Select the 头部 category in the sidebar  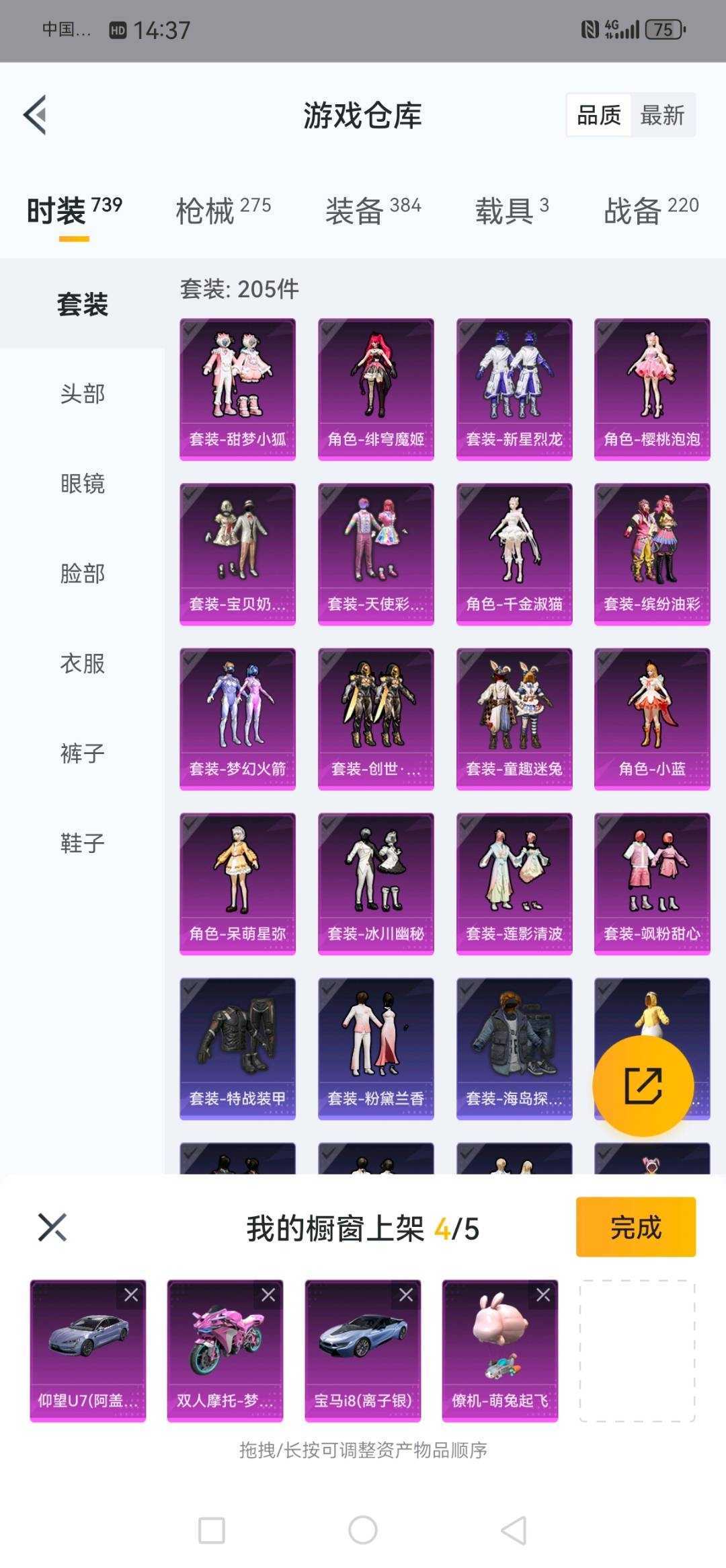click(x=82, y=394)
